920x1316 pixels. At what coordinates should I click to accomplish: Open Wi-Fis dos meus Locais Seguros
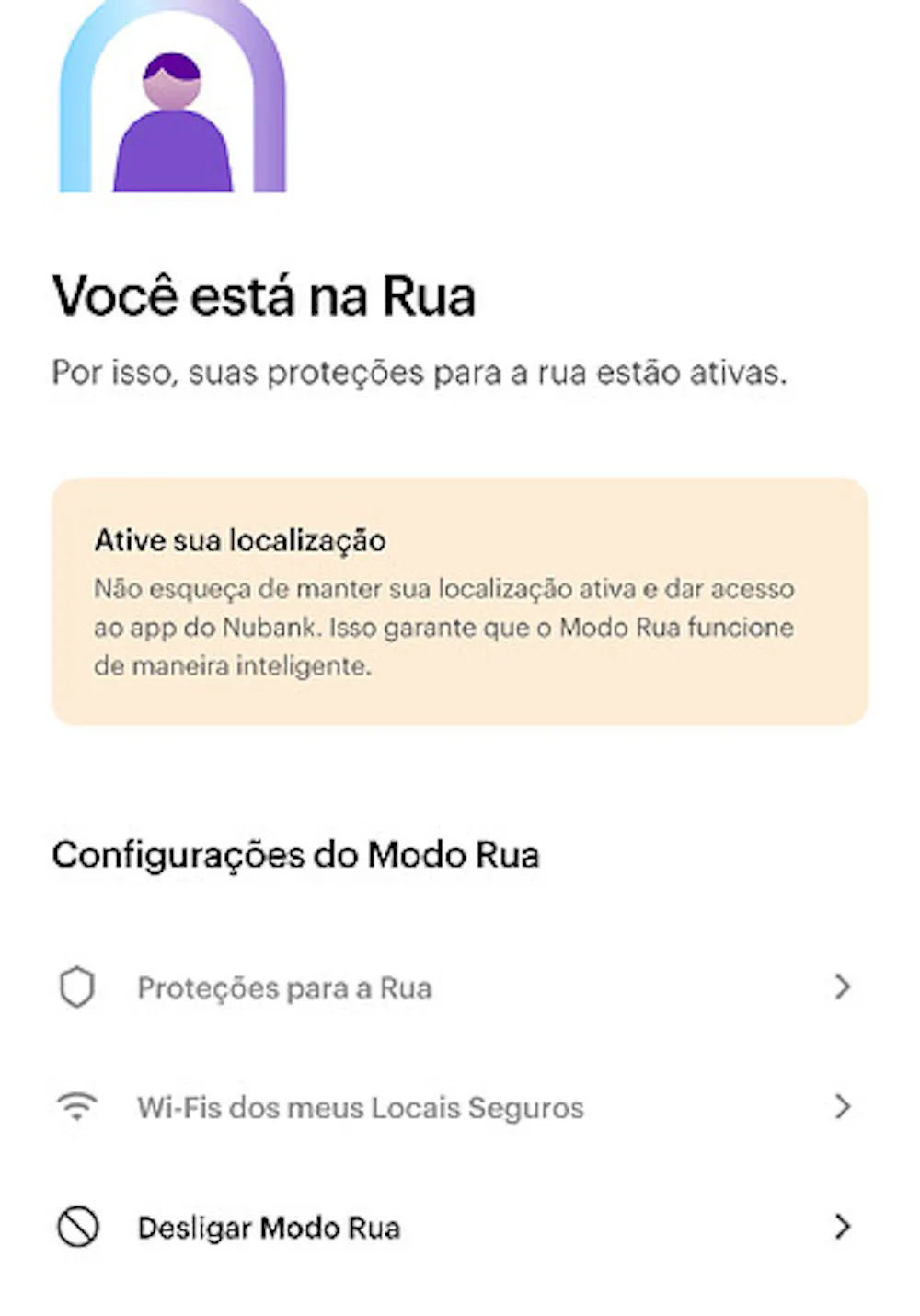[x=361, y=1107]
